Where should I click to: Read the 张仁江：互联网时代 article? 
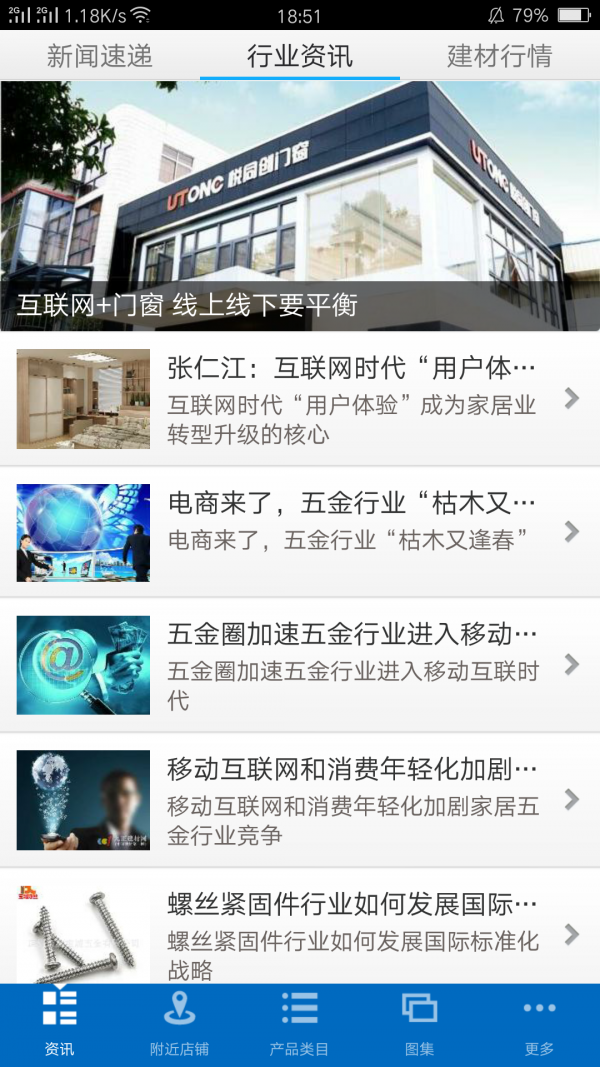[300, 399]
